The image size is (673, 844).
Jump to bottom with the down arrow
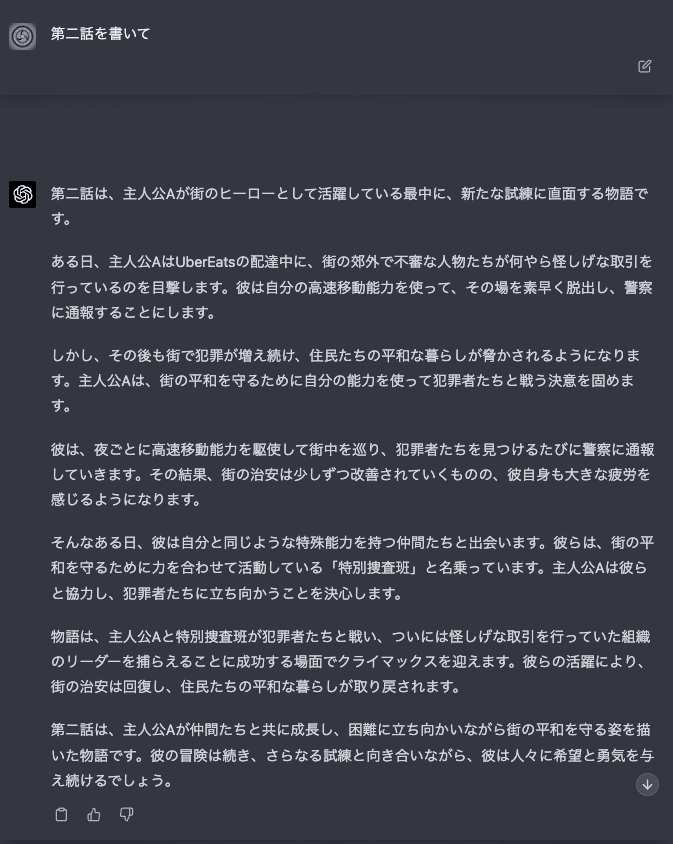647,784
